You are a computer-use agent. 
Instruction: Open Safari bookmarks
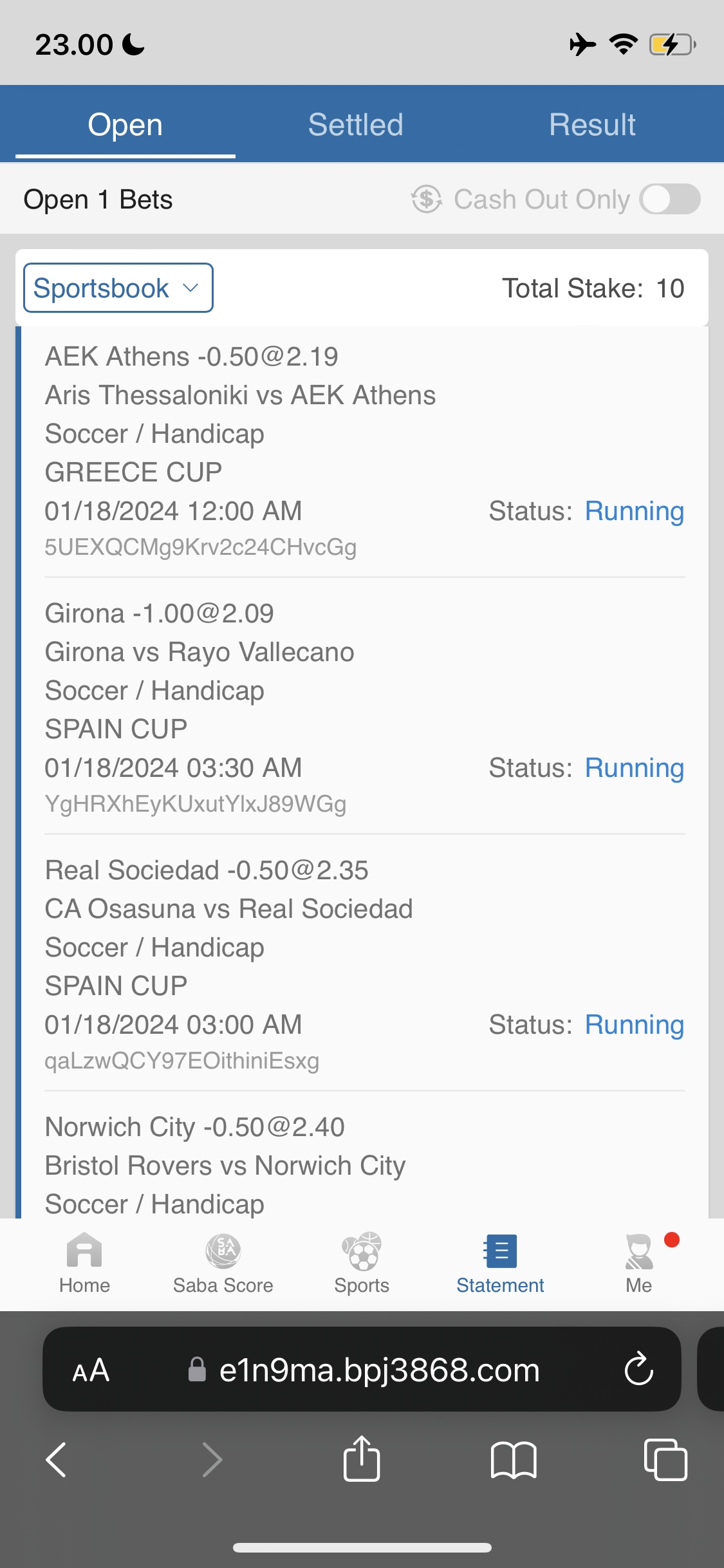(x=513, y=1459)
